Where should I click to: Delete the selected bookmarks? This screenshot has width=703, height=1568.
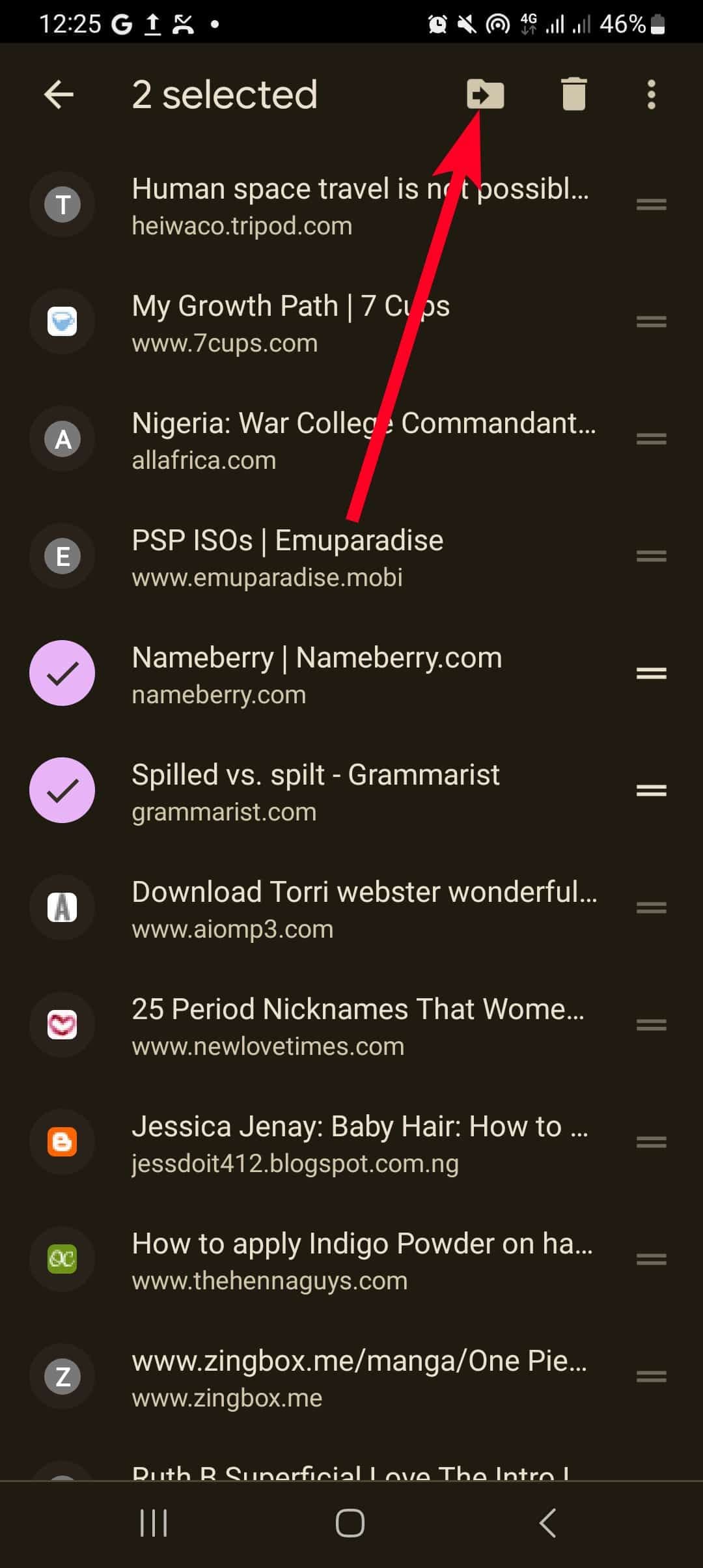pyautogui.click(x=573, y=95)
